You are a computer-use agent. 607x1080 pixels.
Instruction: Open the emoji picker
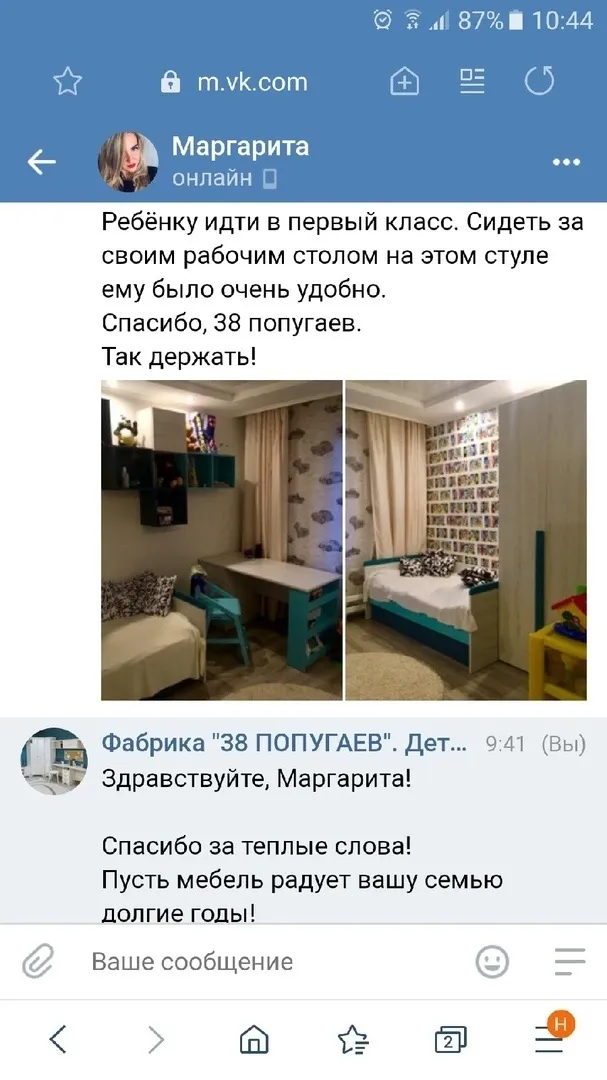coord(493,962)
